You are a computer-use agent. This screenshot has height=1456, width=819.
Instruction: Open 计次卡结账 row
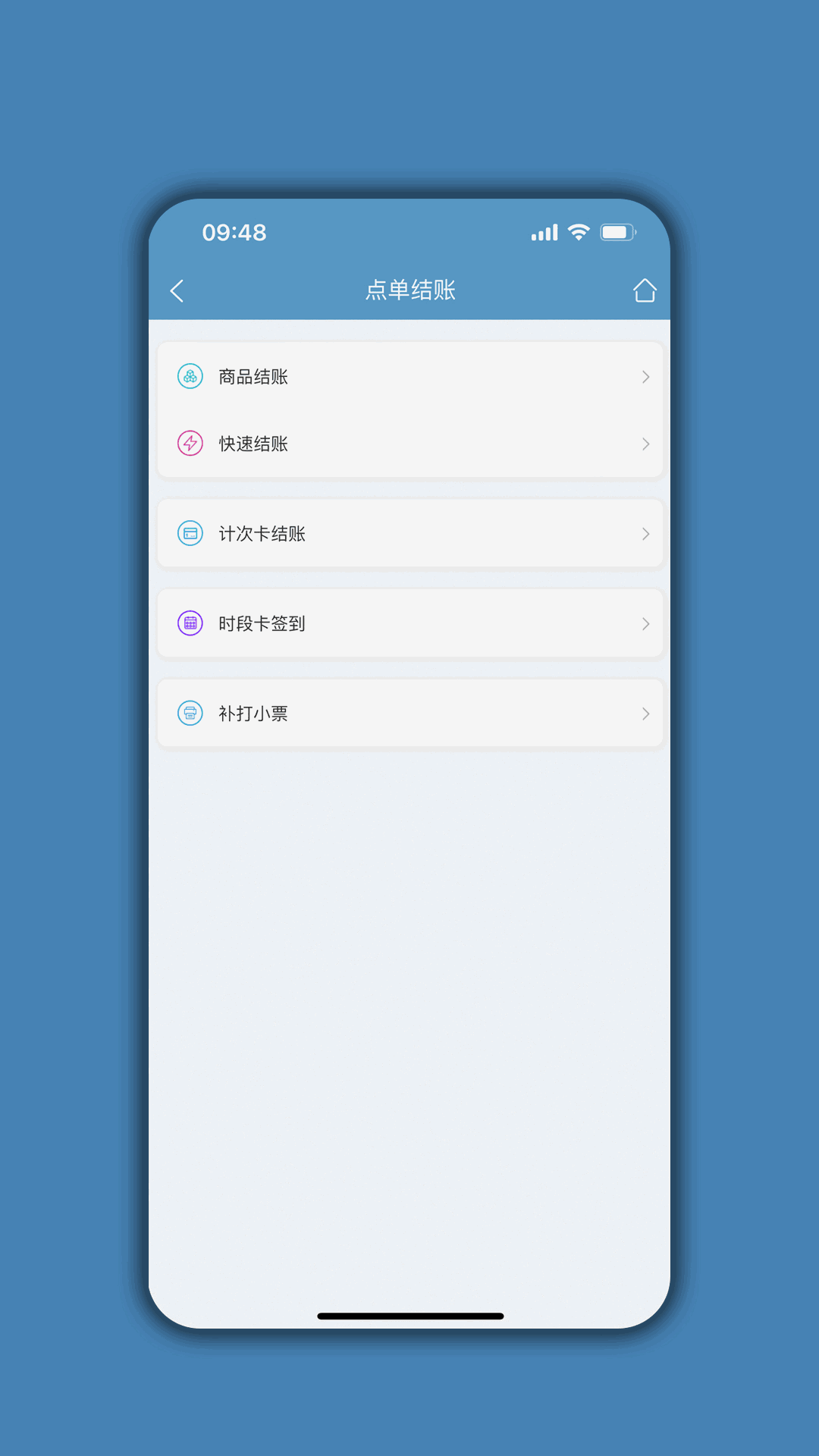point(409,534)
